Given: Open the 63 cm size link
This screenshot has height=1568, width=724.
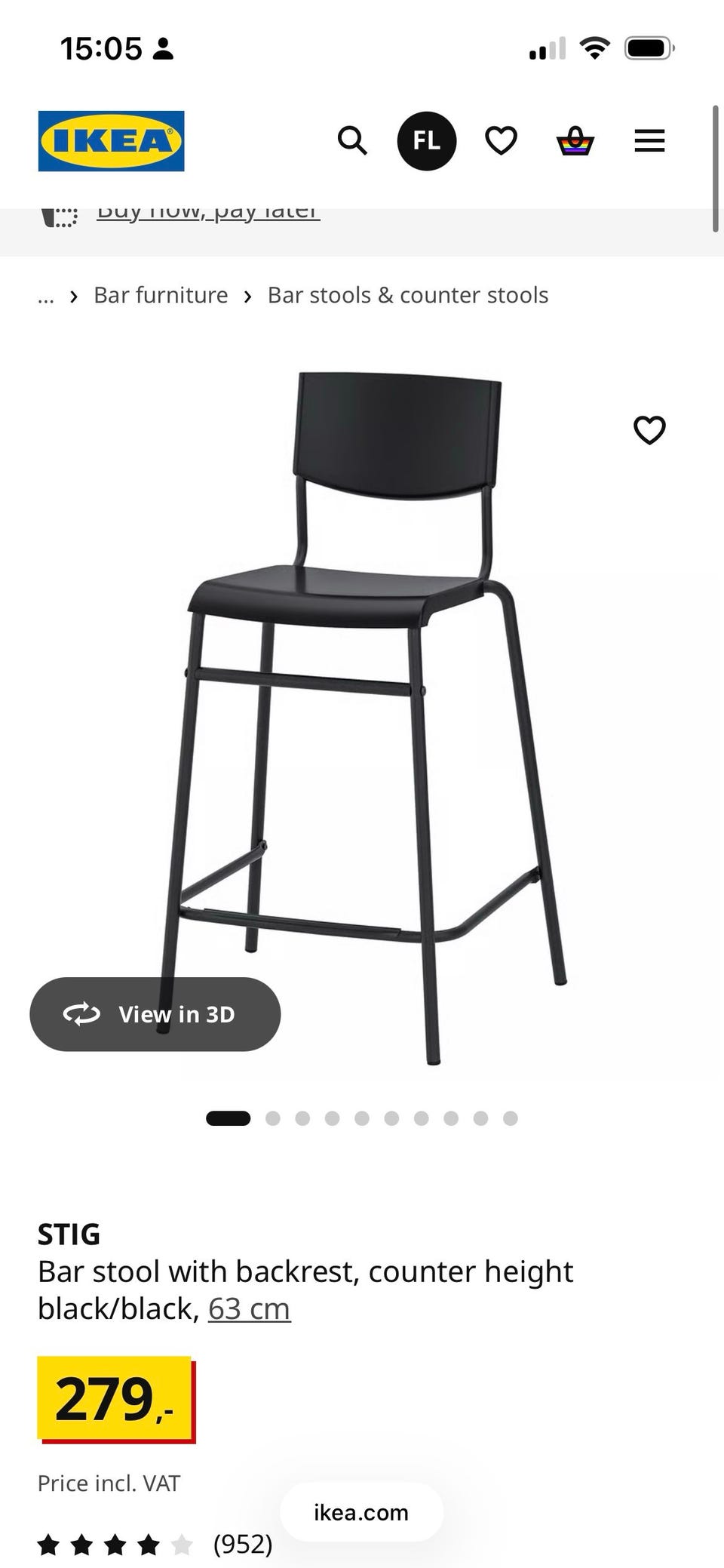Looking at the screenshot, I should point(249,1308).
